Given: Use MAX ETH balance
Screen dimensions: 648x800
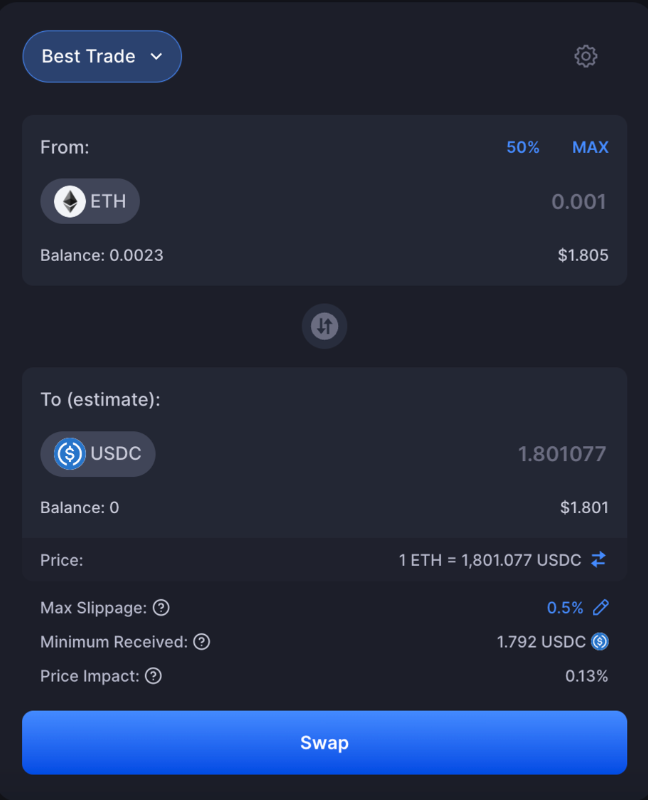Looking at the screenshot, I should click(x=590, y=147).
